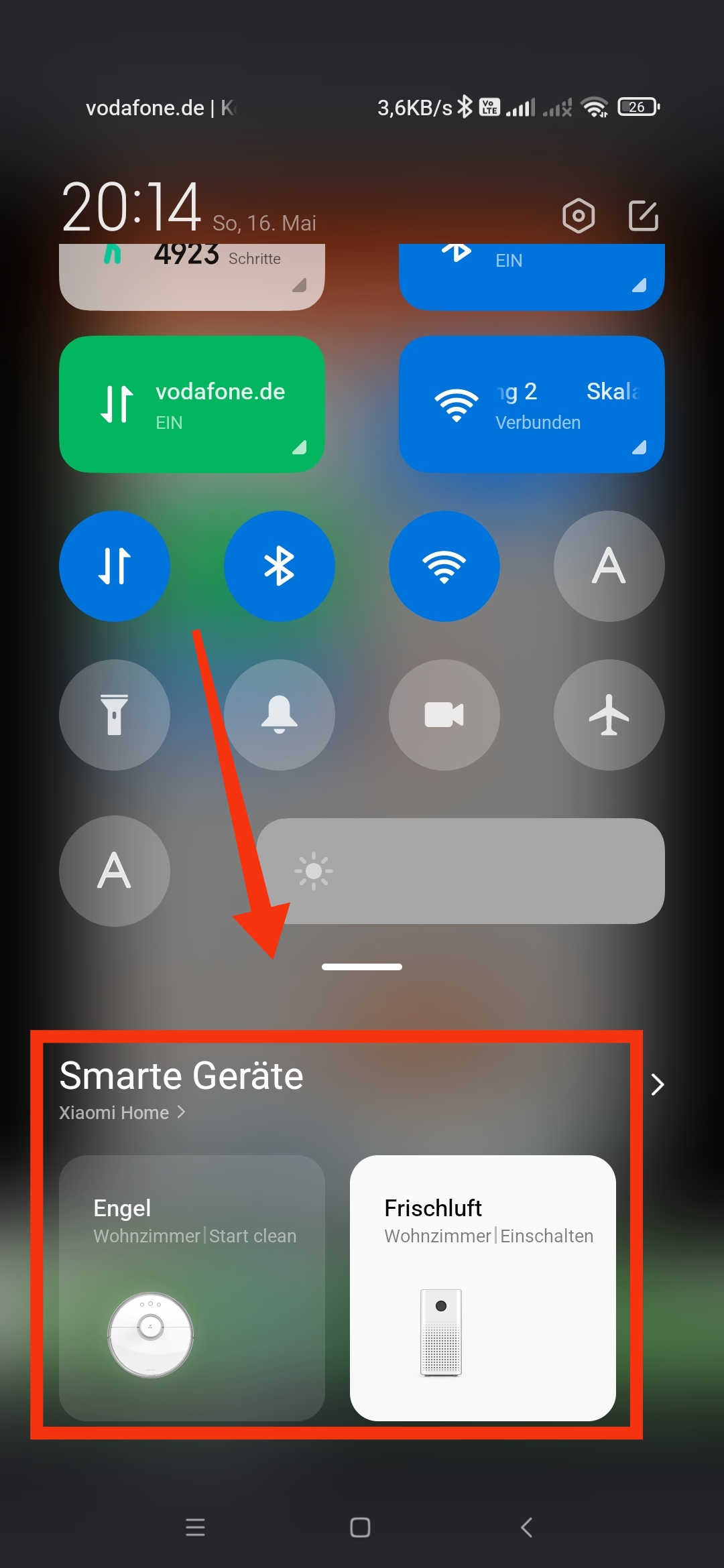Start cleaning with Engel vacuum card
724x1568 pixels.
point(192,1288)
